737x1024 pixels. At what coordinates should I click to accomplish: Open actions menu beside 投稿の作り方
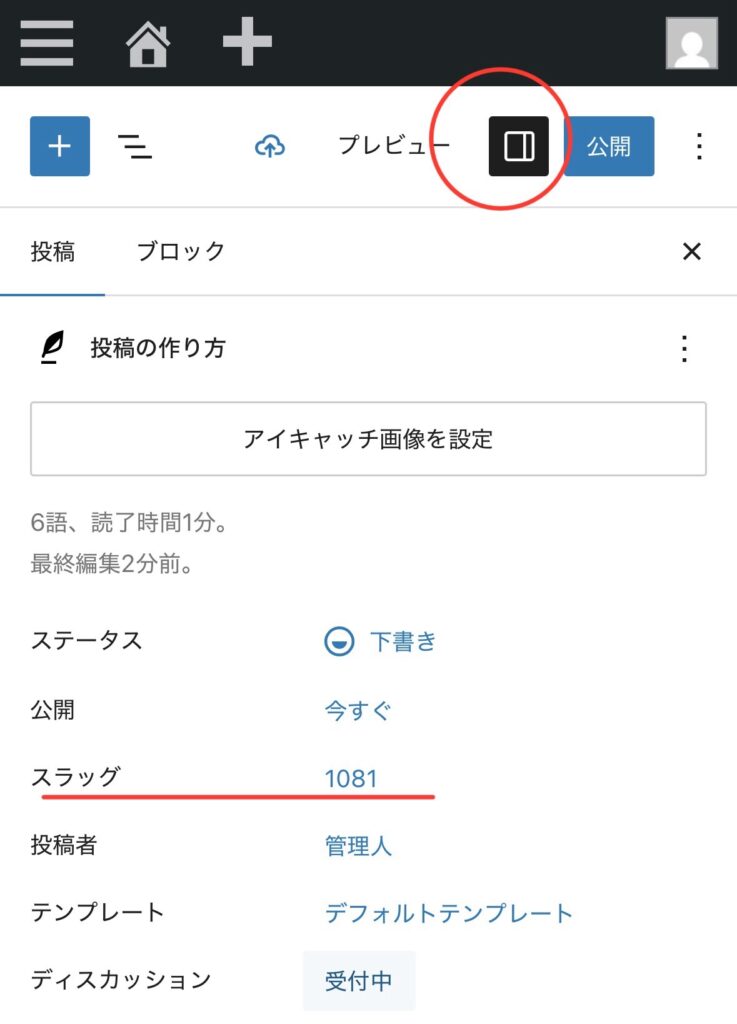[684, 349]
